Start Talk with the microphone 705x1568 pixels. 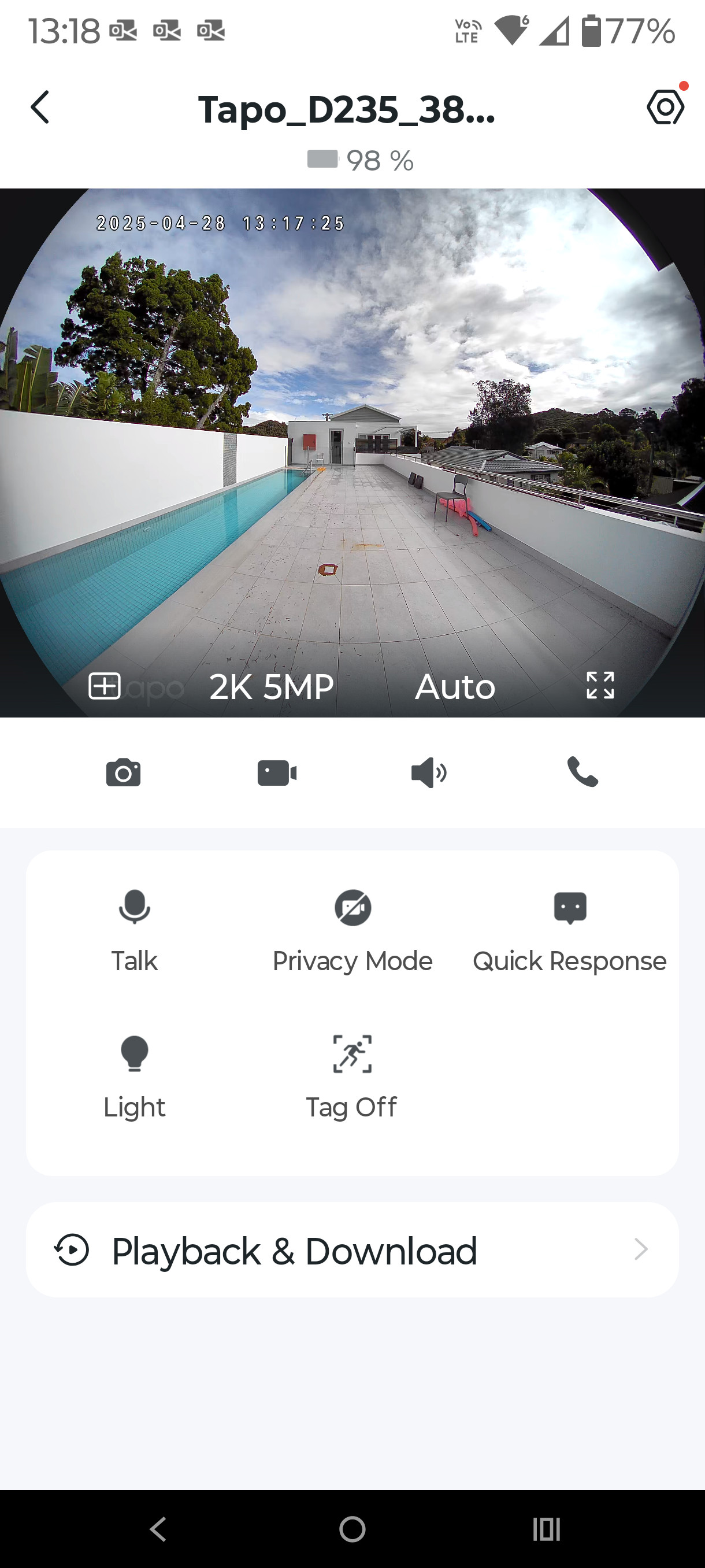click(x=135, y=930)
